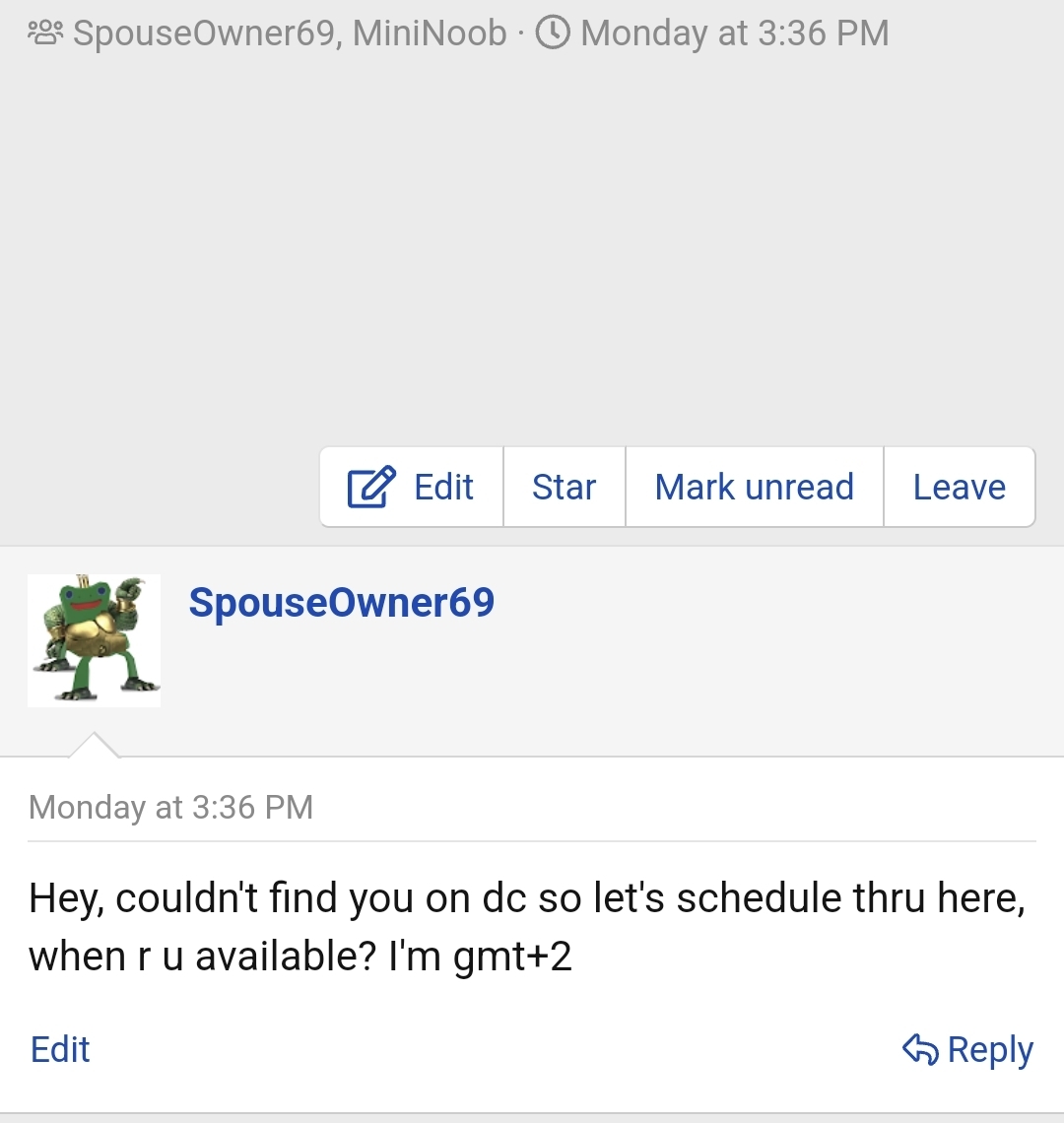The height and width of the screenshot is (1123, 1064).
Task: Edit the message about scheduling
Action: tap(60, 1049)
